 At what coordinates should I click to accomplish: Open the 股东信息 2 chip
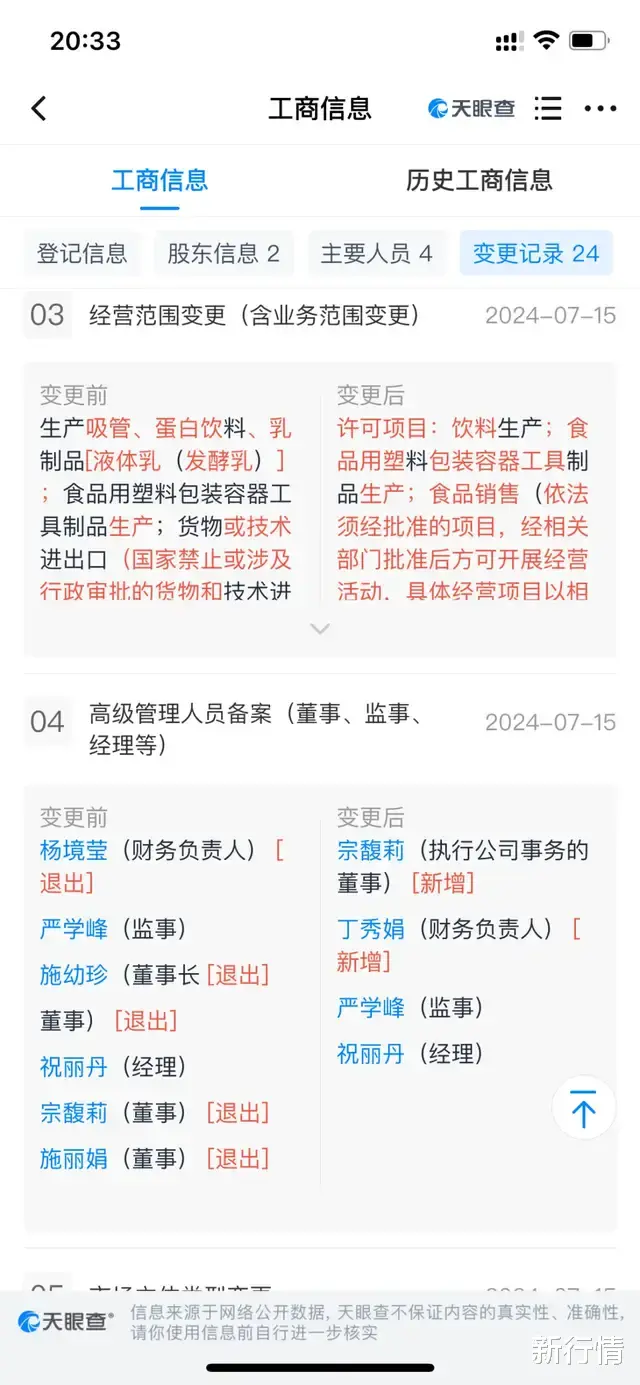pyautogui.click(x=223, y=253)
